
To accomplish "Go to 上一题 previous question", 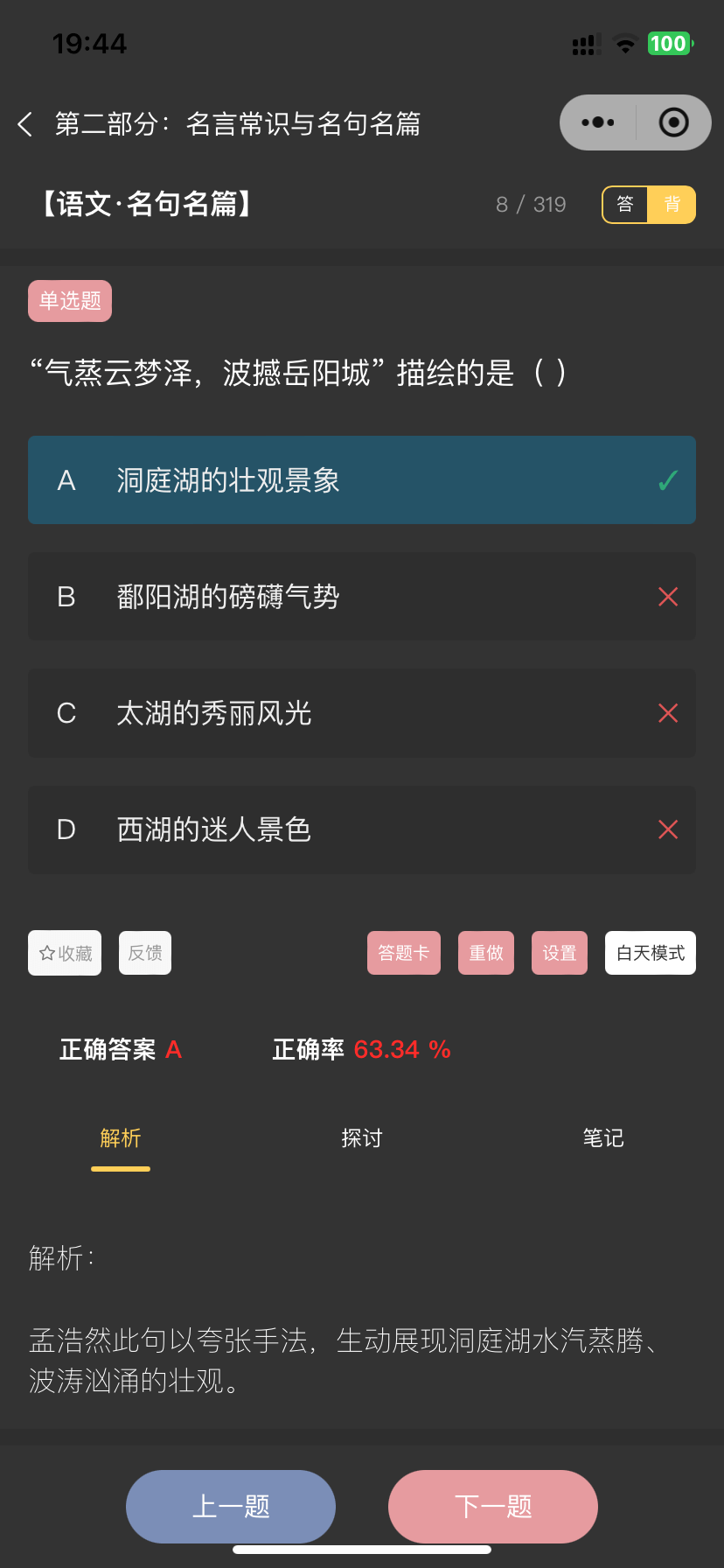I will click(231, 1507).
